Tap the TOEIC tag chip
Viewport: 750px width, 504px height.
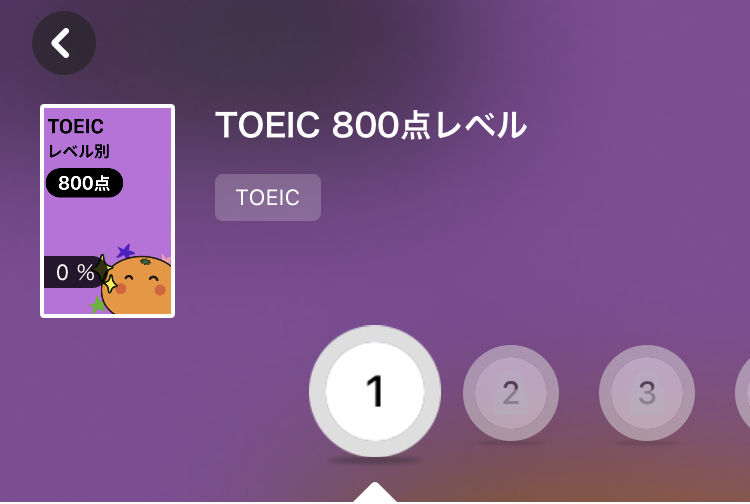(267, 197)
